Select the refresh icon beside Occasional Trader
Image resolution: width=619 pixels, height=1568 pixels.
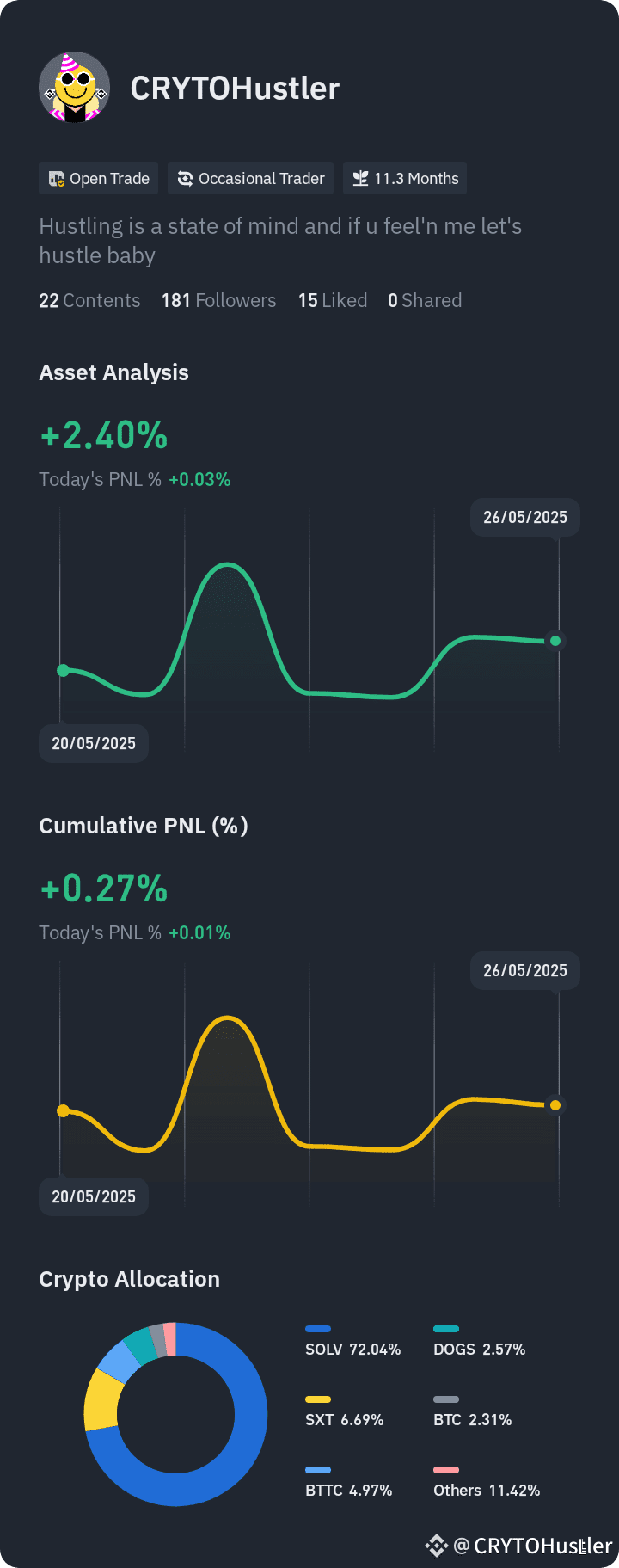click(184, 178)
